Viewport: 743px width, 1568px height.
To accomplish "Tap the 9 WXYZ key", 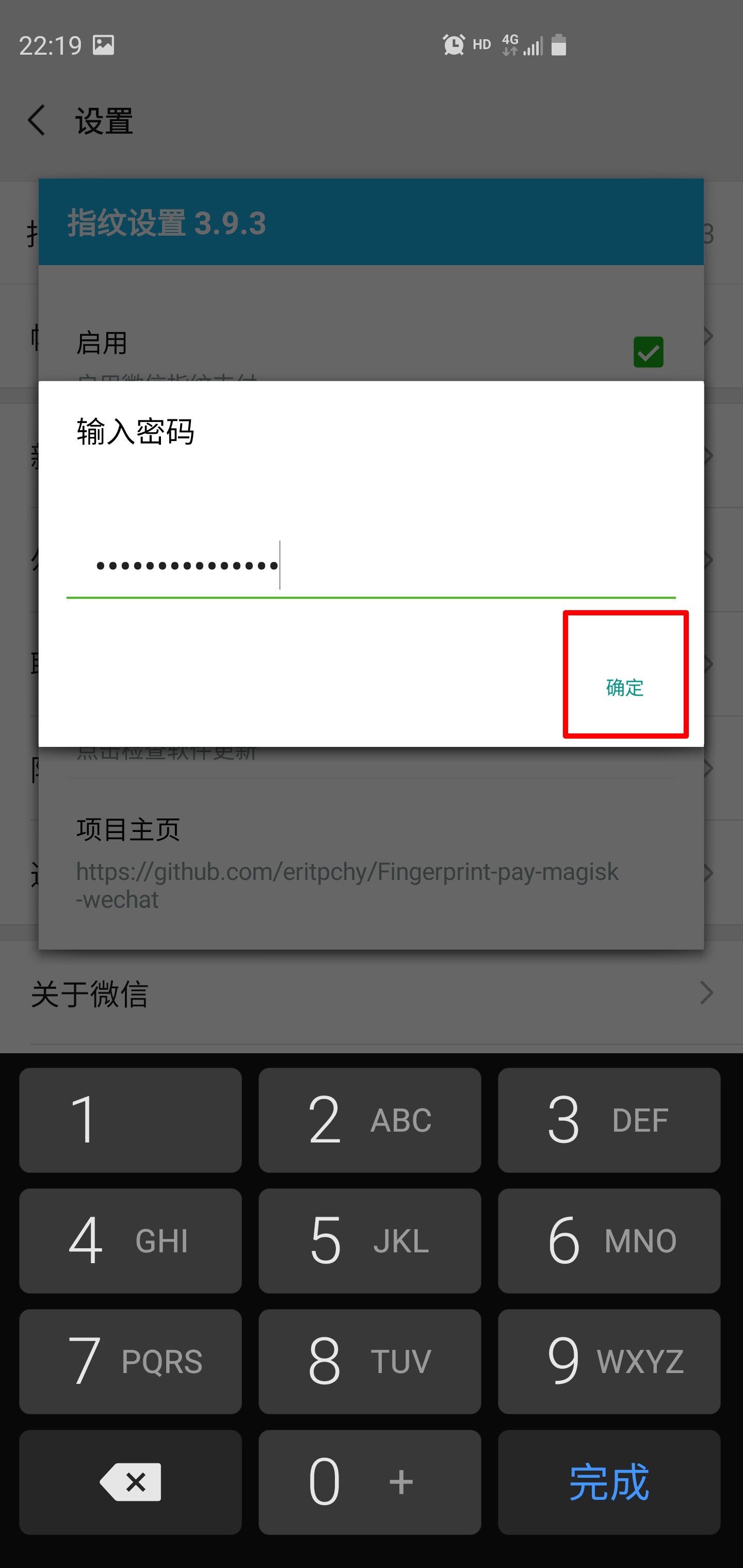I will click(x=609, y=1361).
